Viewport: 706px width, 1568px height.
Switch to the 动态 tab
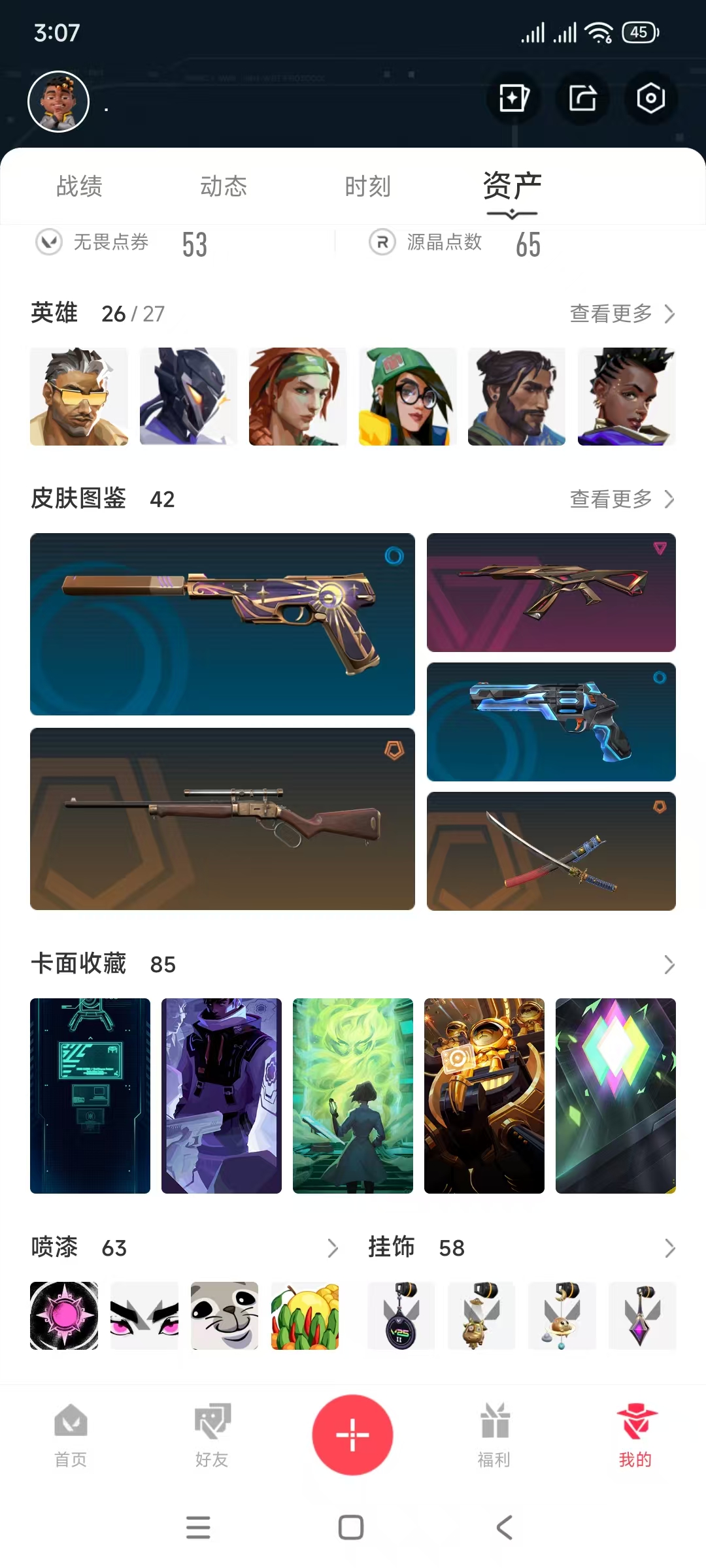click(x=224, y=186)
